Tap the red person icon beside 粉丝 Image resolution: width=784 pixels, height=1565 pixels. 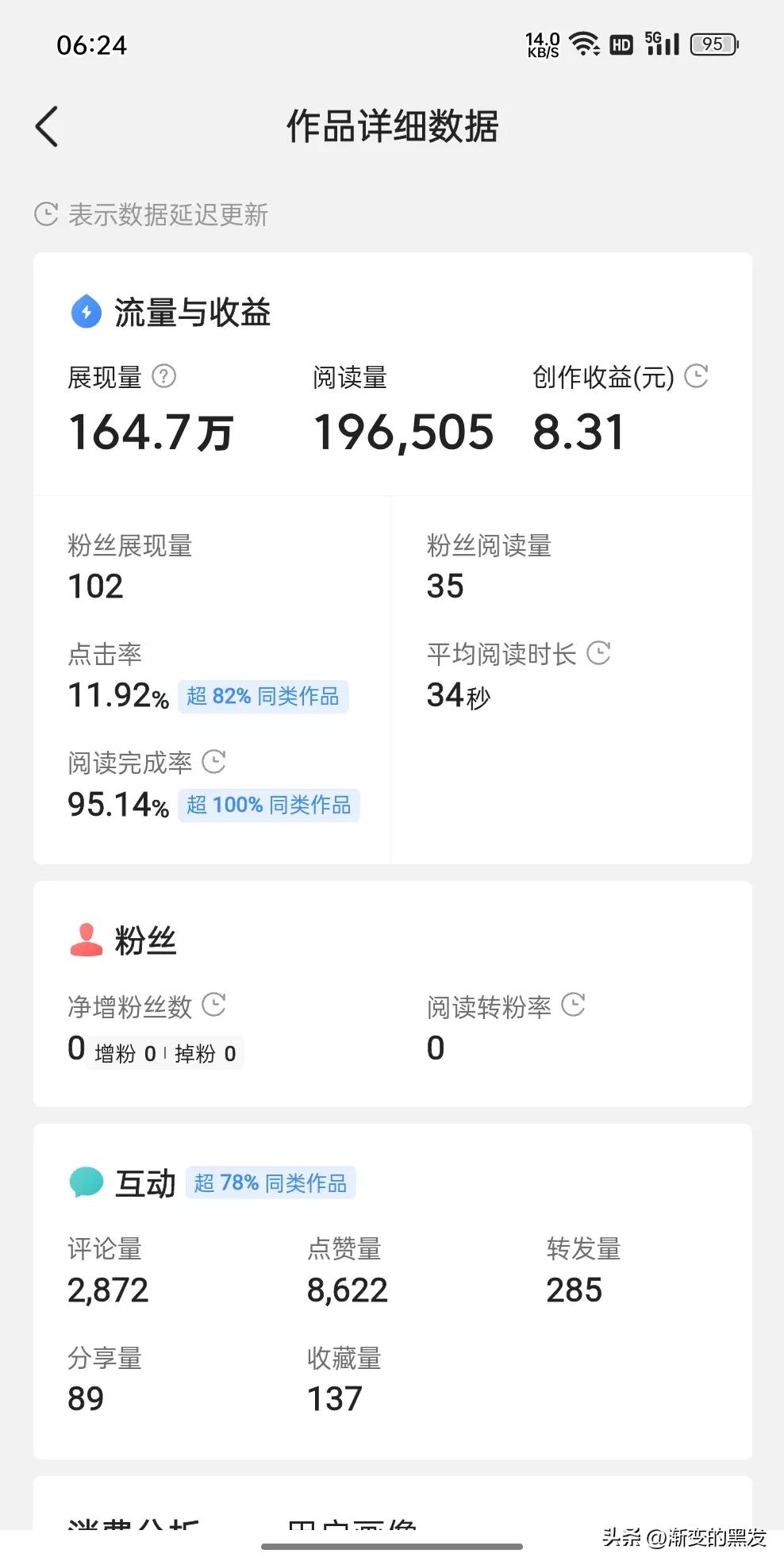[86, 940]
